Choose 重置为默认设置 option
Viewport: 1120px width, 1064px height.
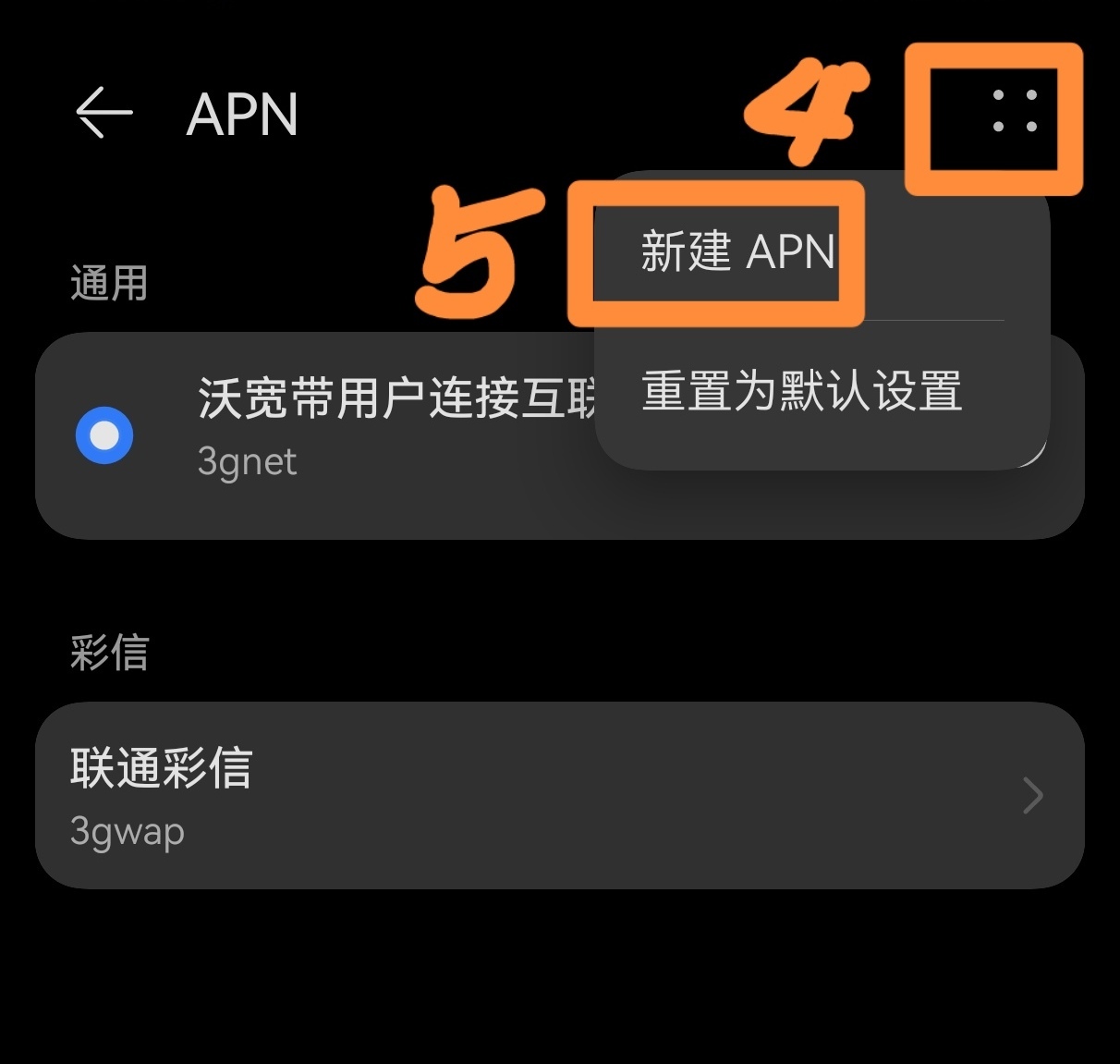(x=801, y=391)
